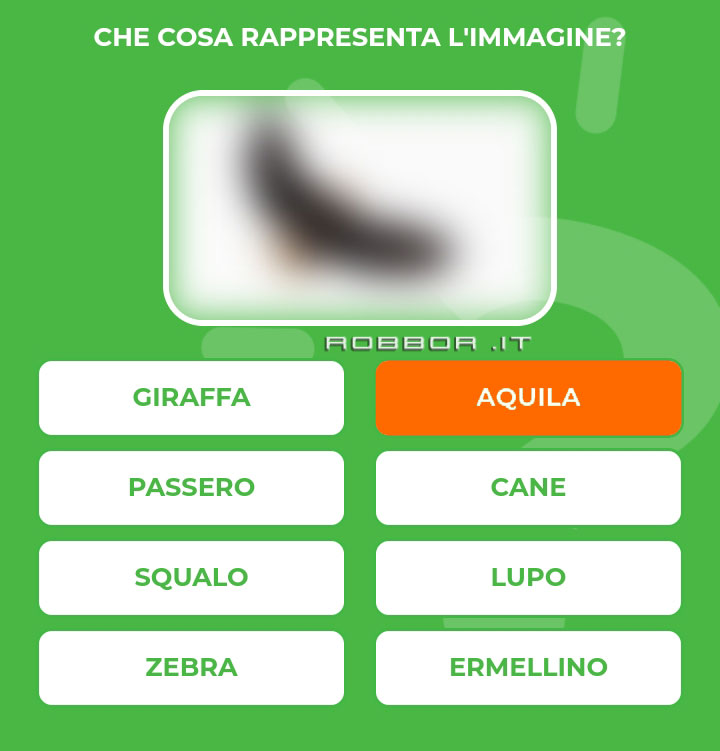Pick CANE as the answer
This screenshot has height=751, width=720.
[x=528, y=488]
